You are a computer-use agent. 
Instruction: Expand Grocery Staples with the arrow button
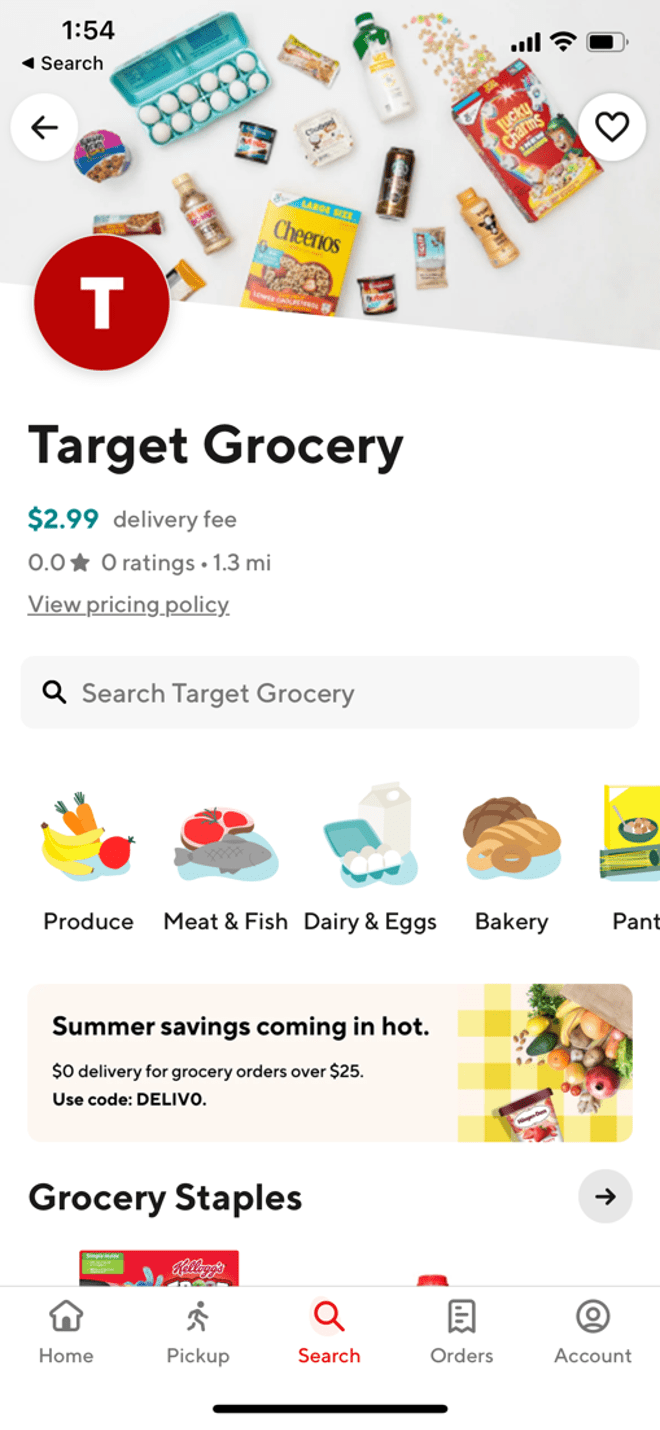606,1196
